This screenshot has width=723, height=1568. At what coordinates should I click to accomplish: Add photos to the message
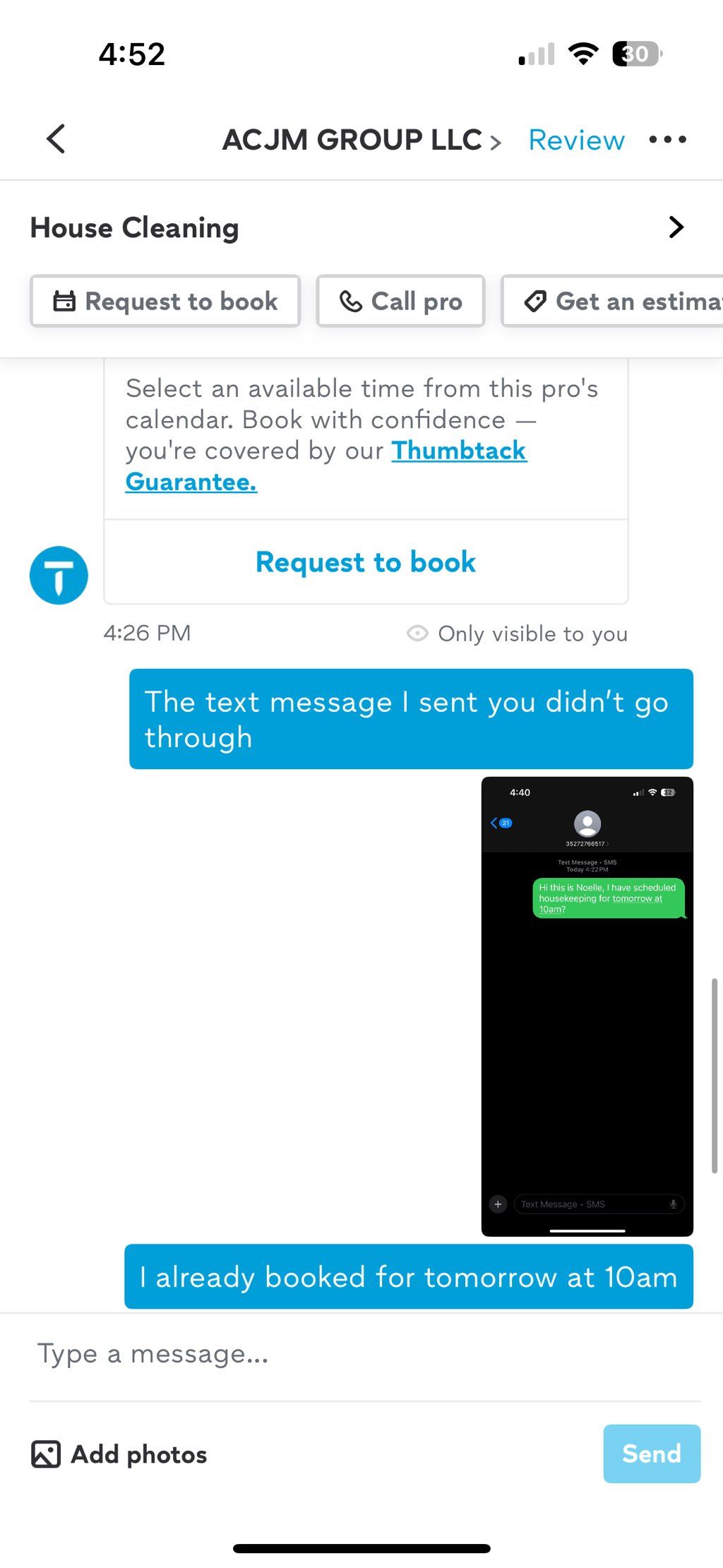[x=119, y=1454]
